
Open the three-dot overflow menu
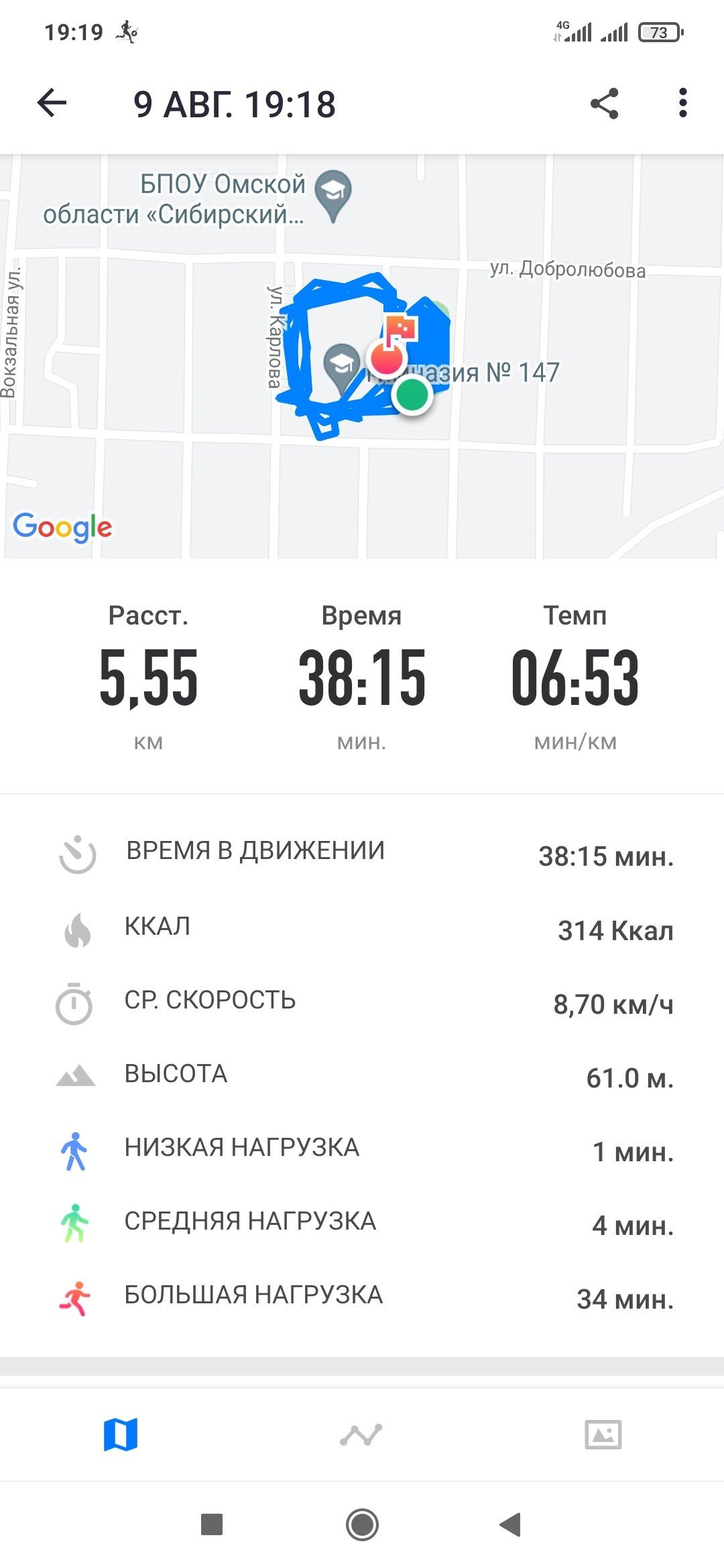point(682,103)
